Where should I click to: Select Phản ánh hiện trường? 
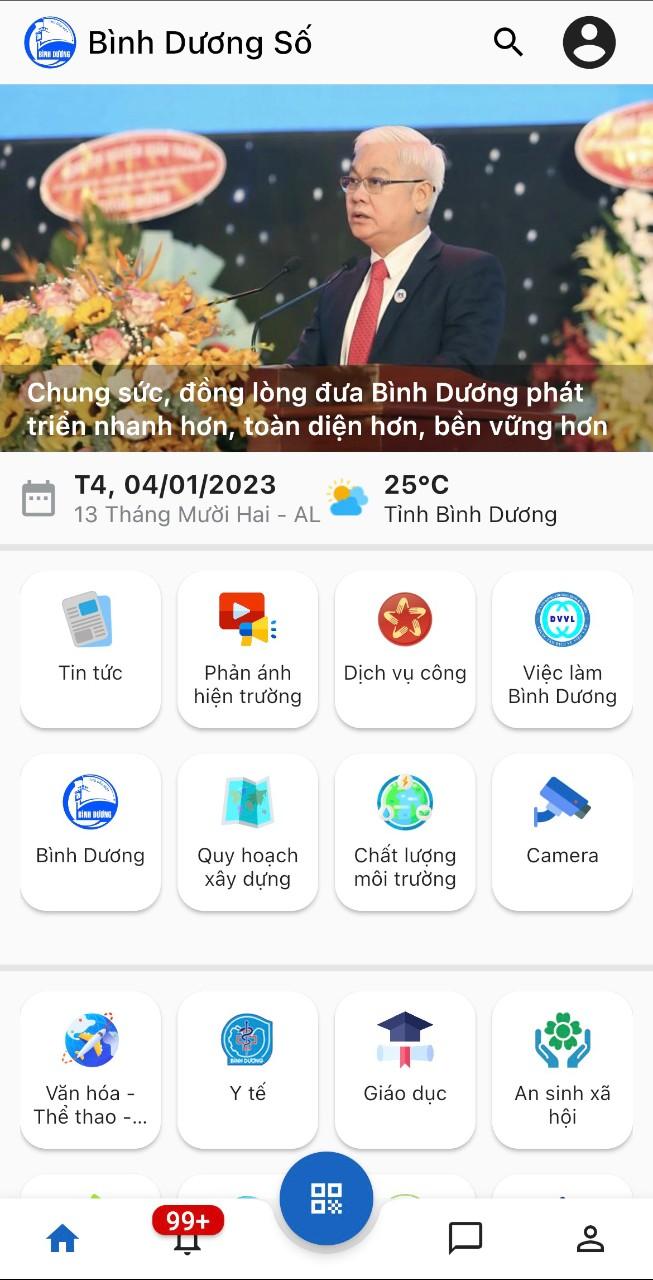coord(247,648)
